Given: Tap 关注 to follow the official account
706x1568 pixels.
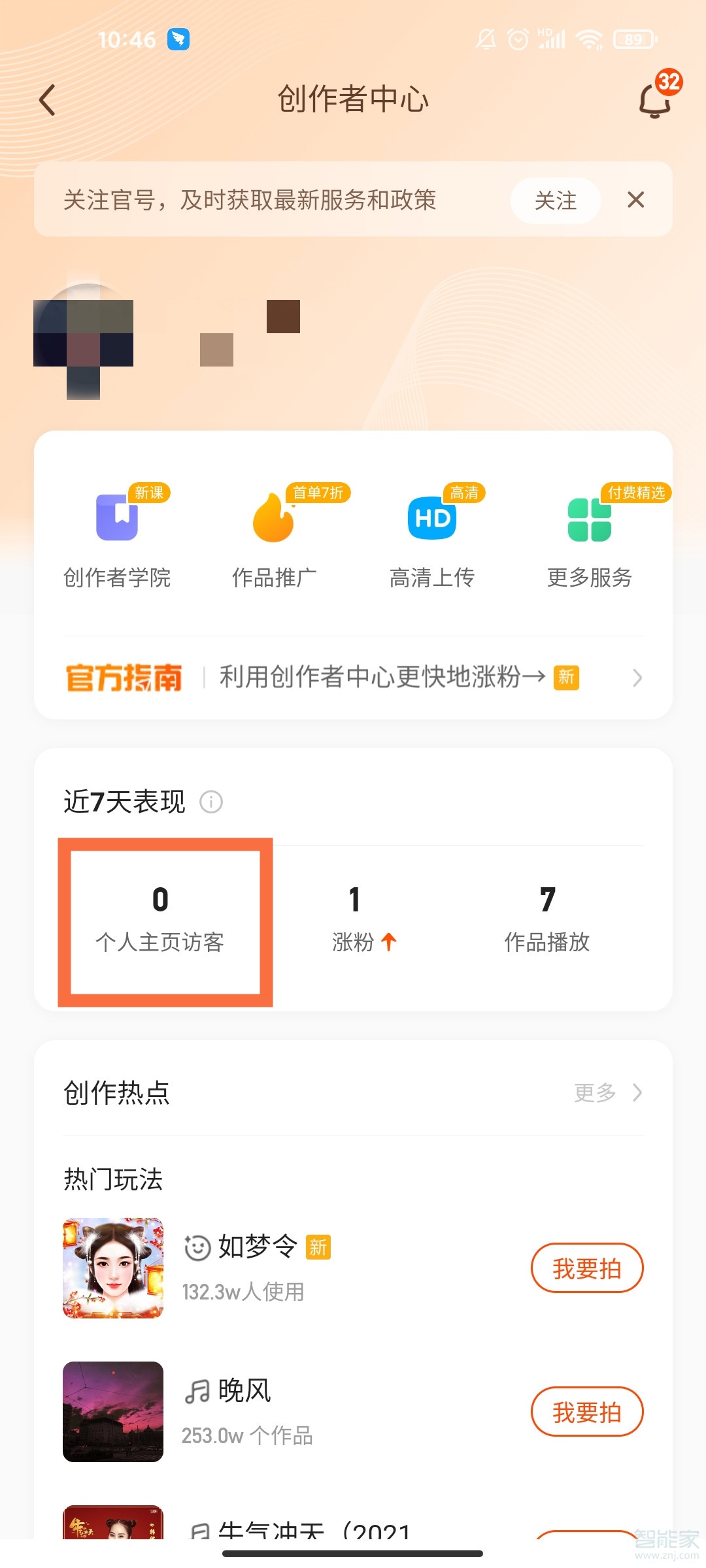Looking at the screenshot, I should click(x=555, y=201).
